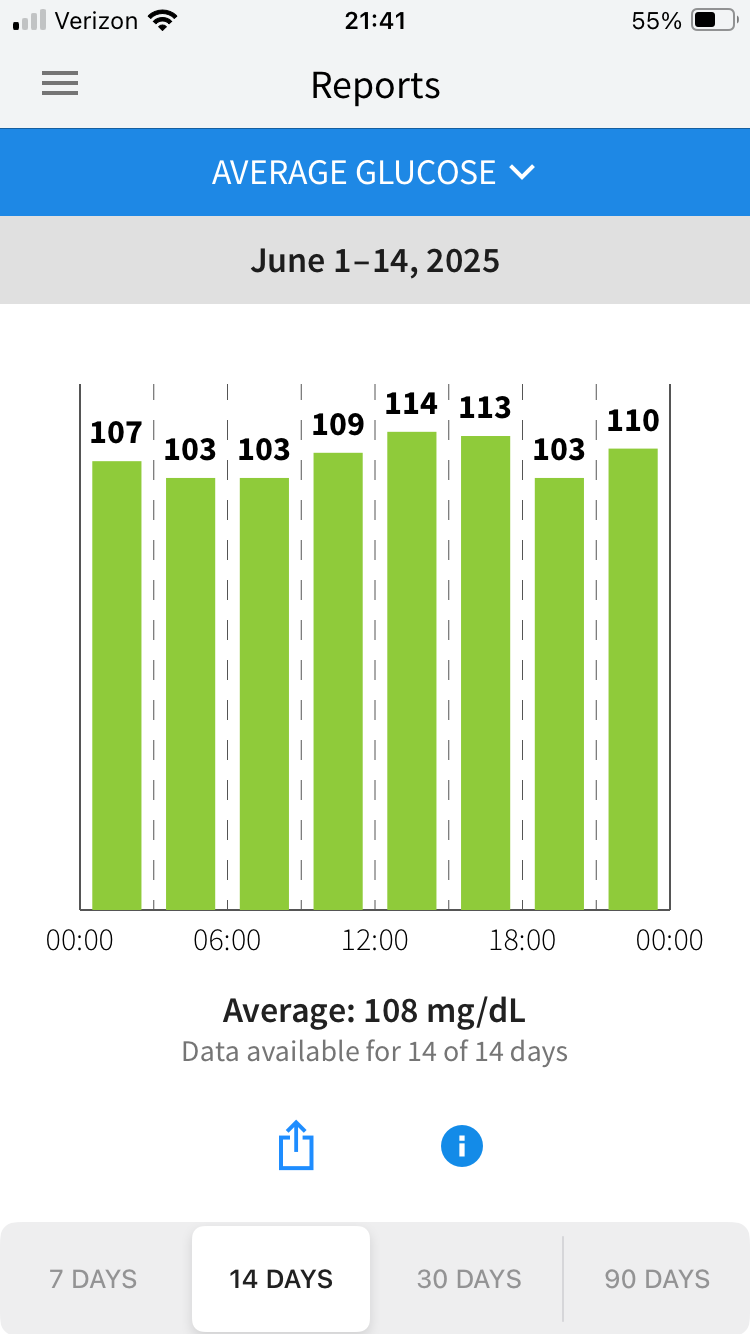Share the glucose report

(x=296, y=1146)
